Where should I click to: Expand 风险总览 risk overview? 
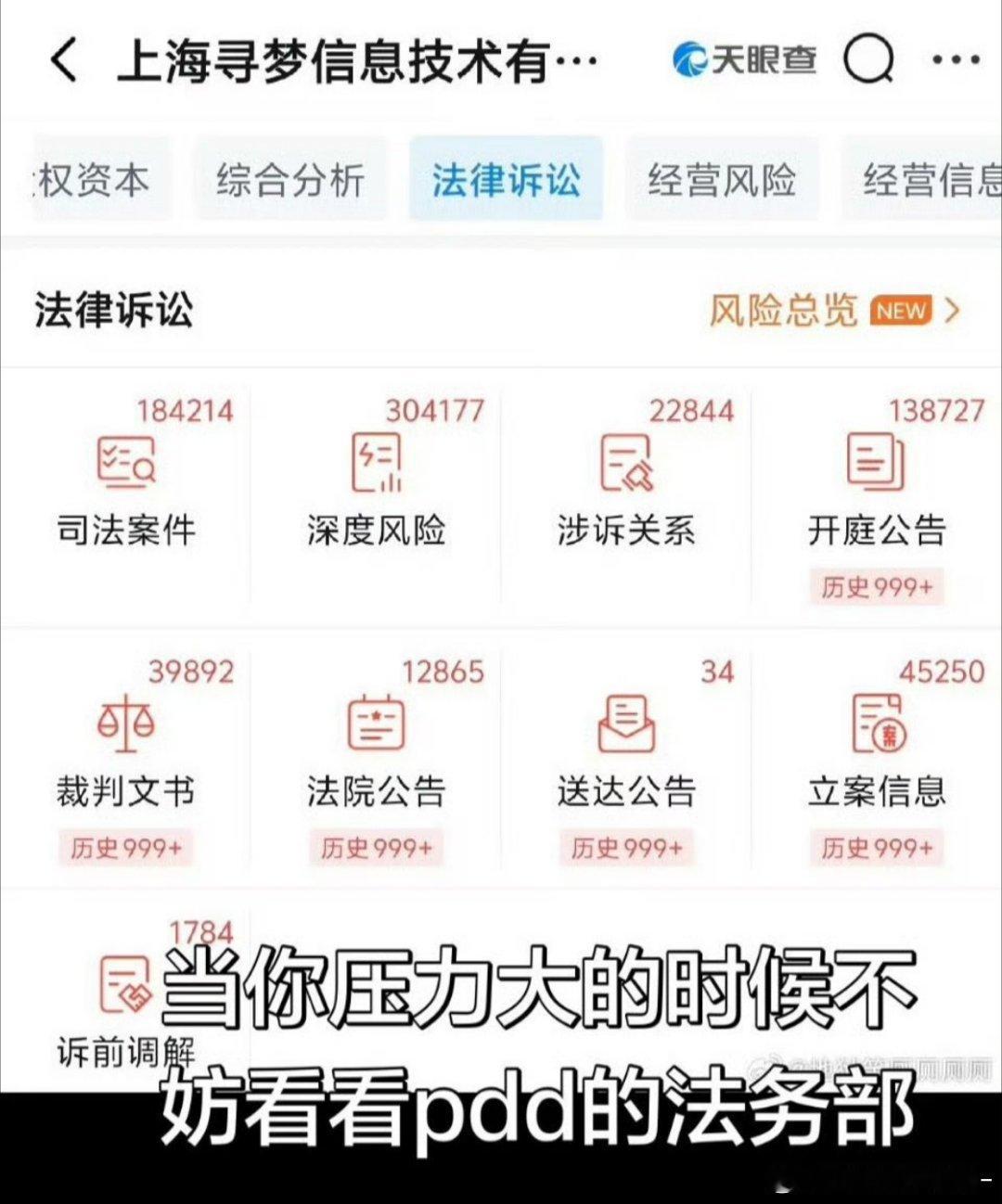click(782, 311)
